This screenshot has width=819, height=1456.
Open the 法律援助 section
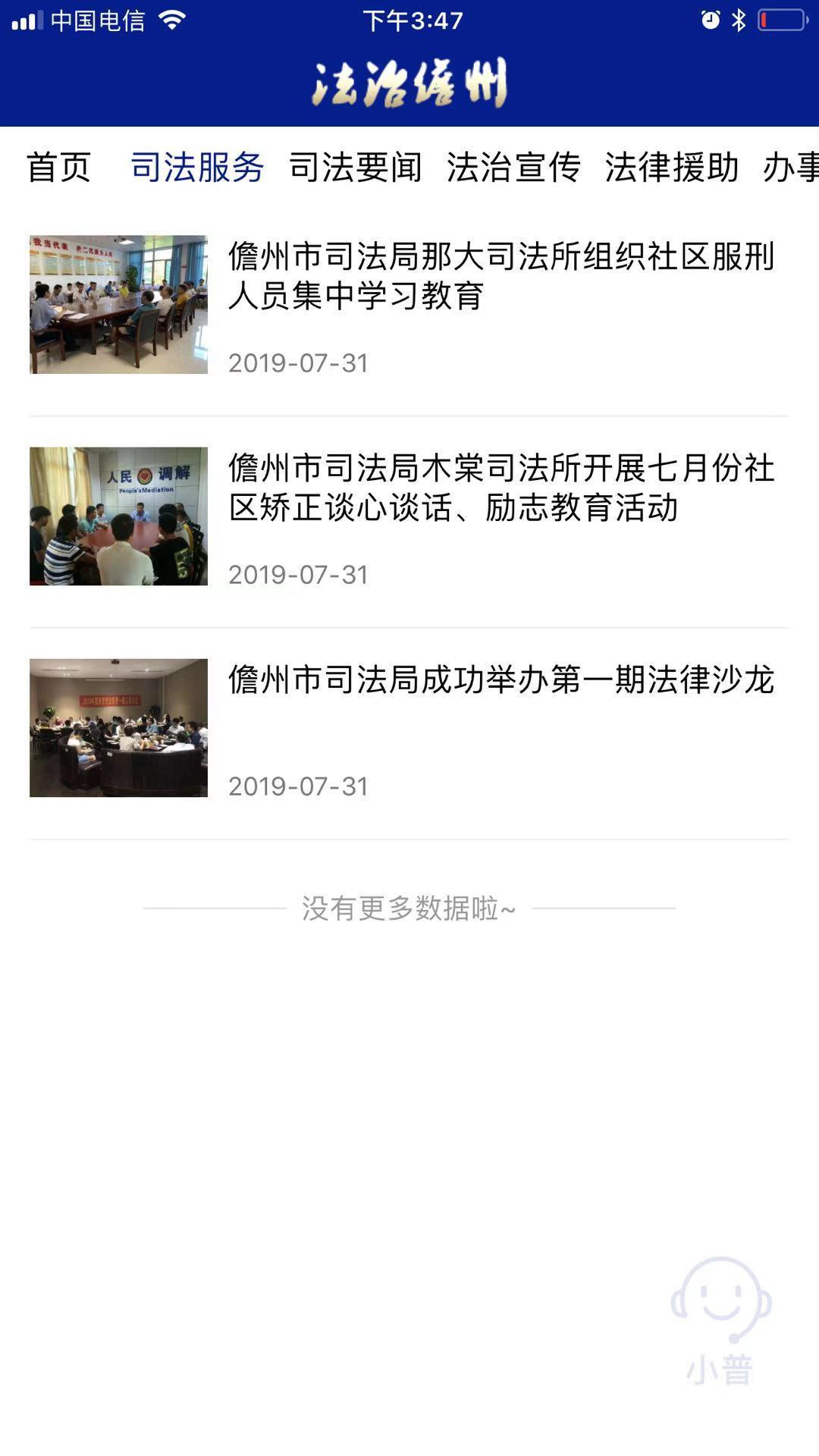pos(672,171)
